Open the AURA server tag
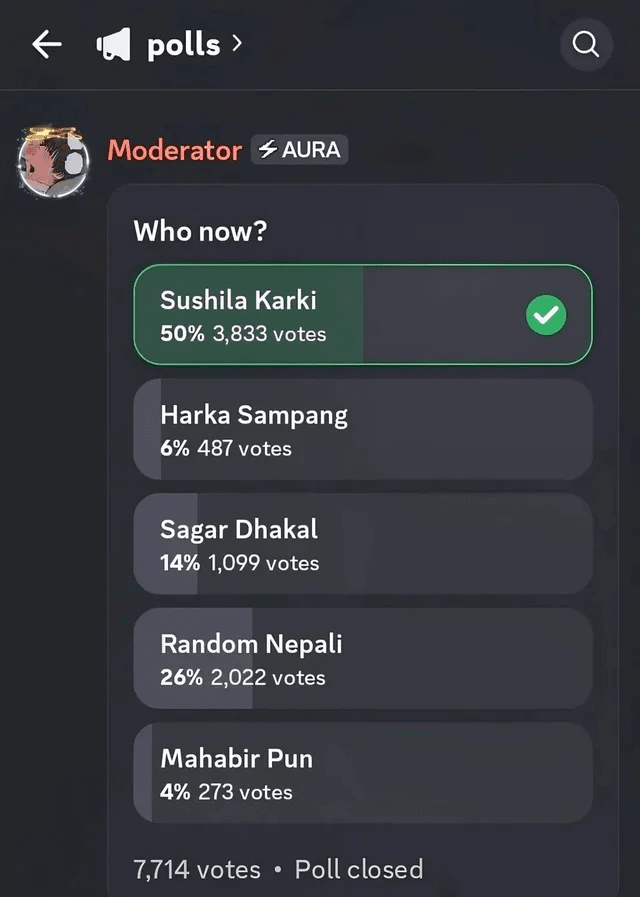Viewport: 640px width, 897px height. (299, 150)
